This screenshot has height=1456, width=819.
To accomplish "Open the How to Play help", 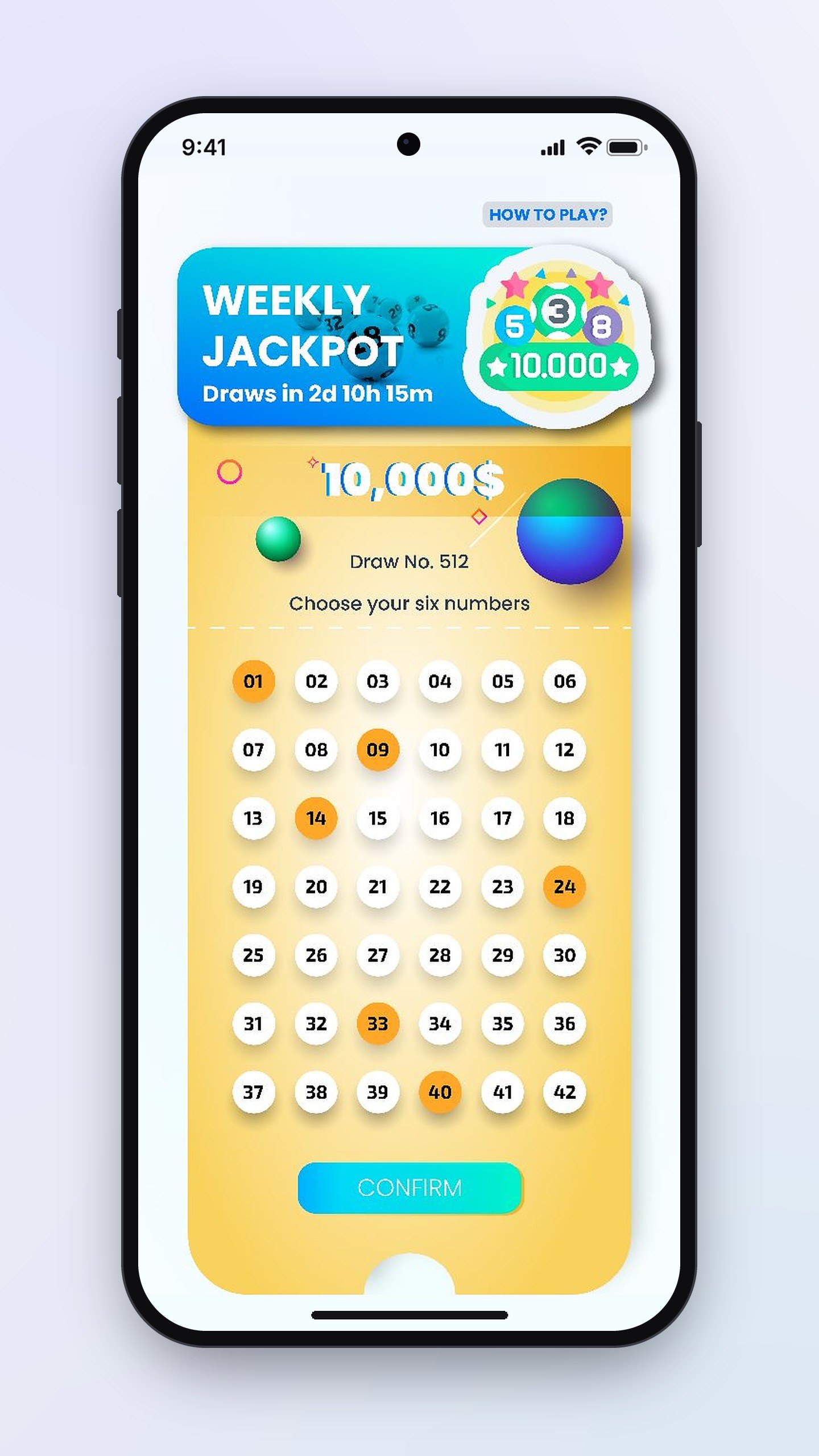I will 547,214.
